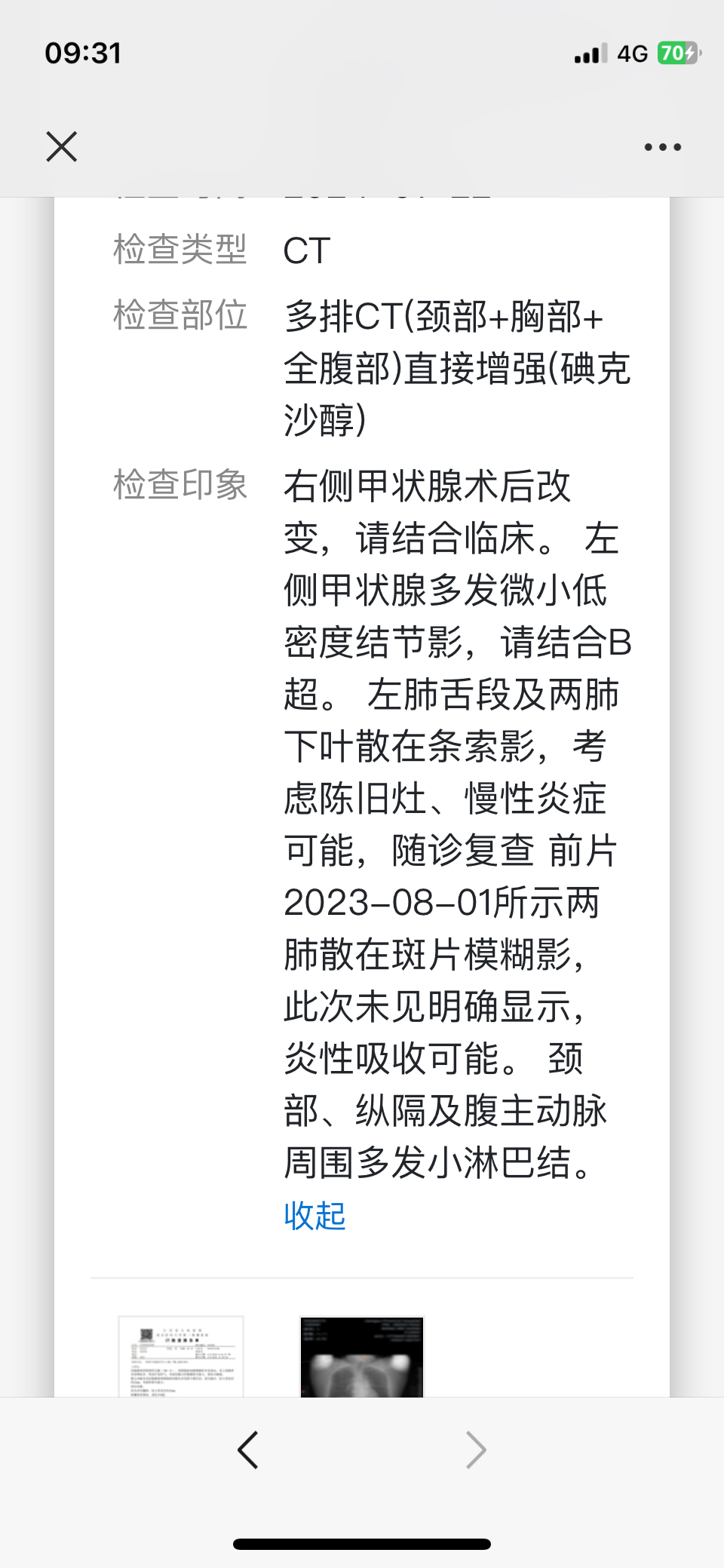Screen dimensions: 724x1568
Task: Go forward with the right arrow
Action: point(476,1450)
